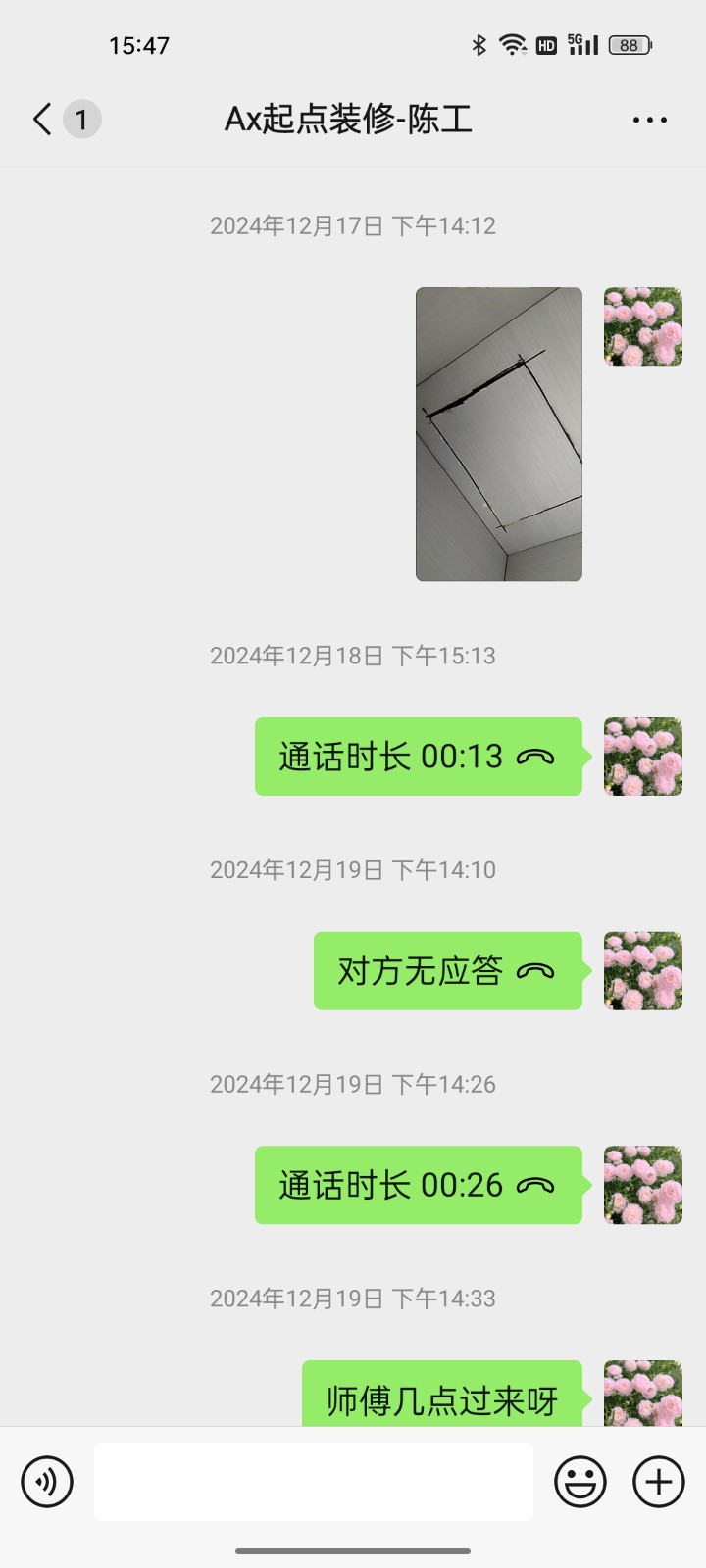Open the cracked ceiling photo
The height and width of the screenshot is (1568, 706).
point(498,433)
